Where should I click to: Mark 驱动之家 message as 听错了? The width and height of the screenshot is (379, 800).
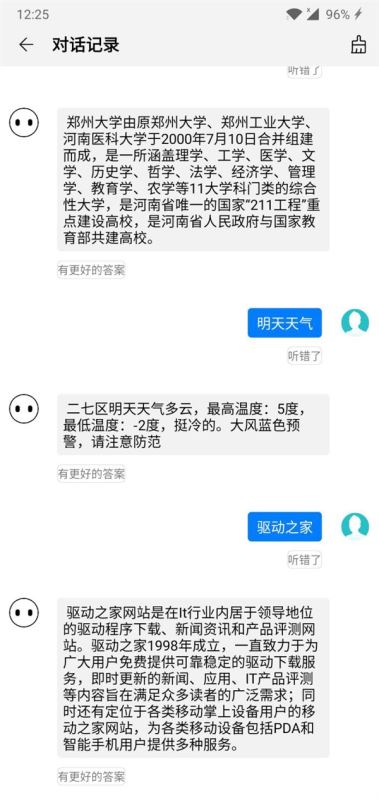304,560
